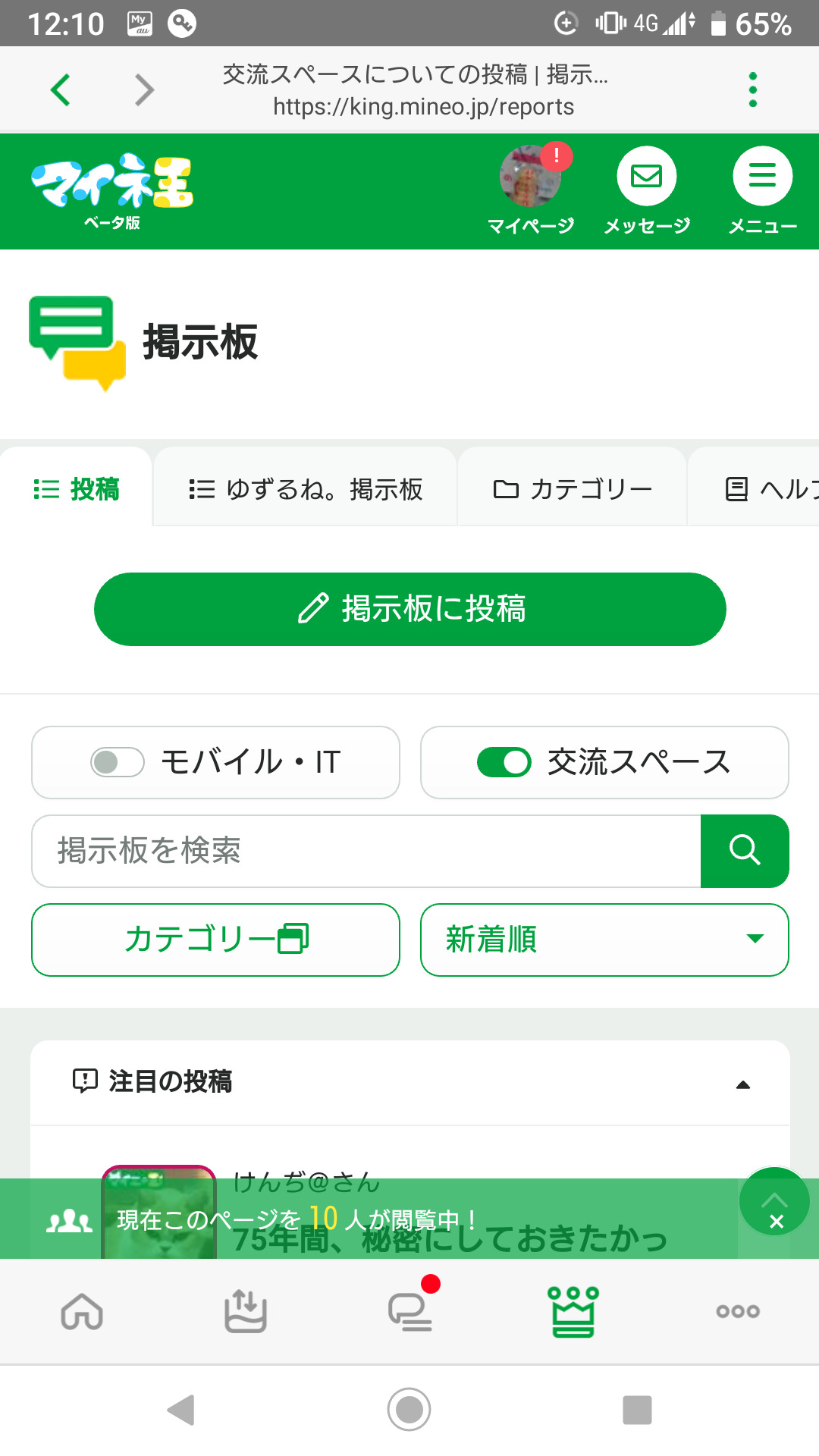Focus the 掲示板を検索 search field
819x1456 pixels.
pos(366,851)
